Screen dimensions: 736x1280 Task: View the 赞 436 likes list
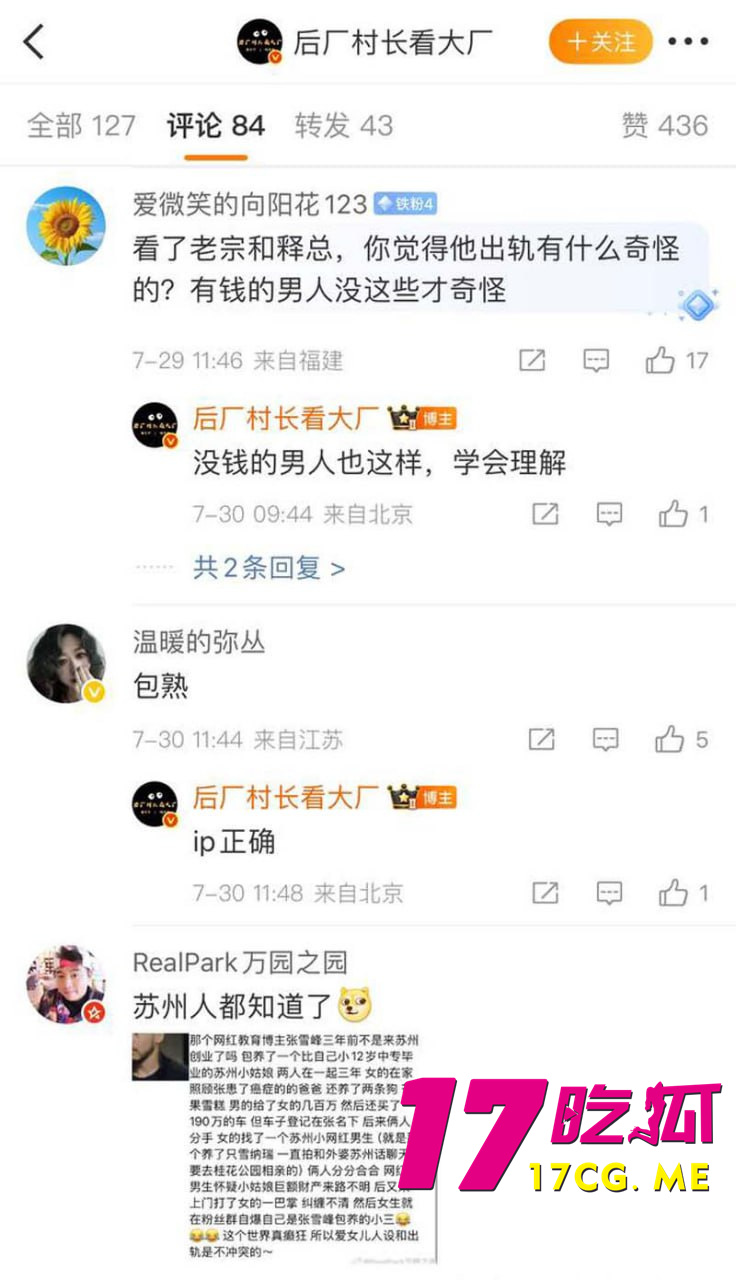(664, 125)
